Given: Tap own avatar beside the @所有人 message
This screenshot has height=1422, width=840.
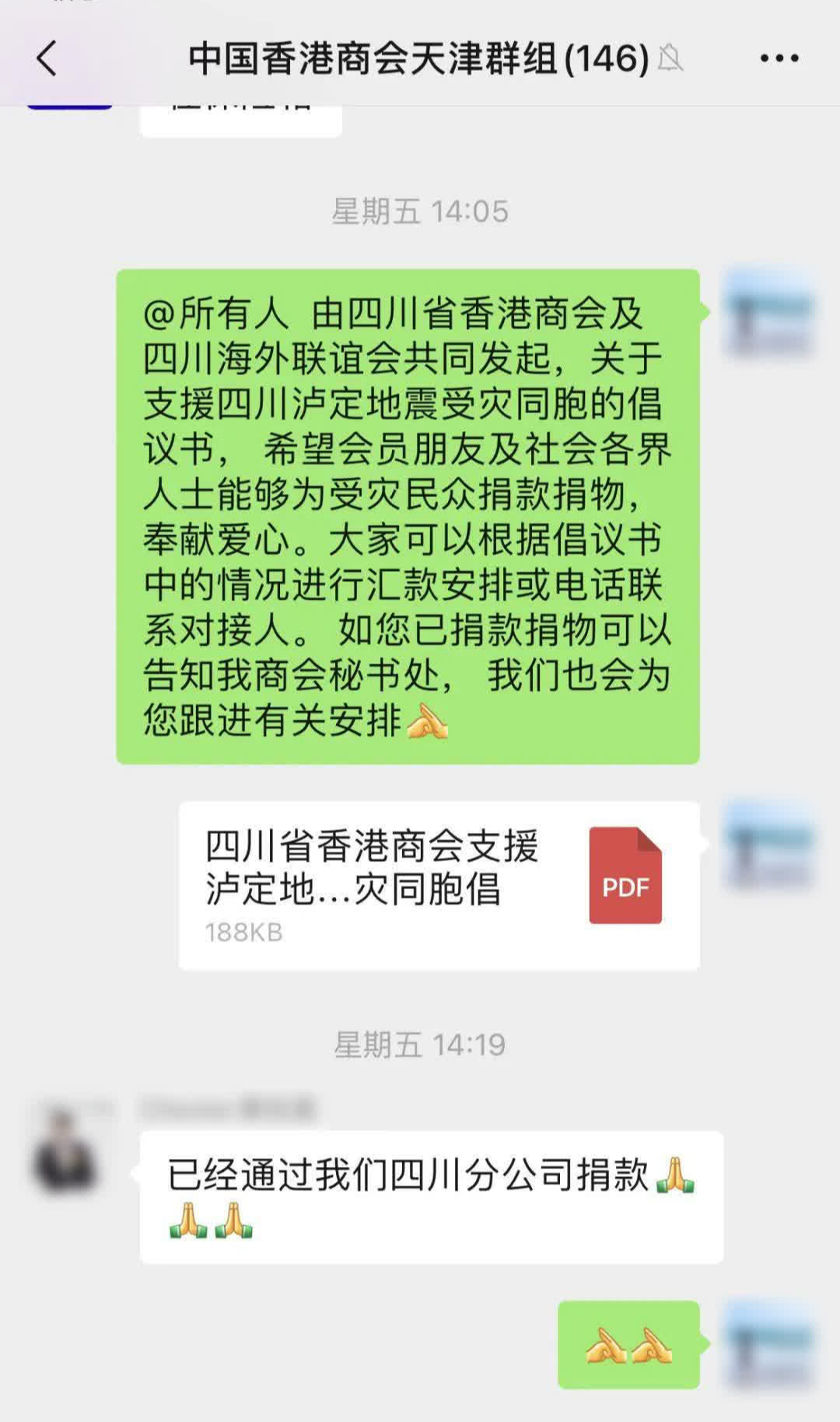Looking at the screenshot, I should [768, 313].
